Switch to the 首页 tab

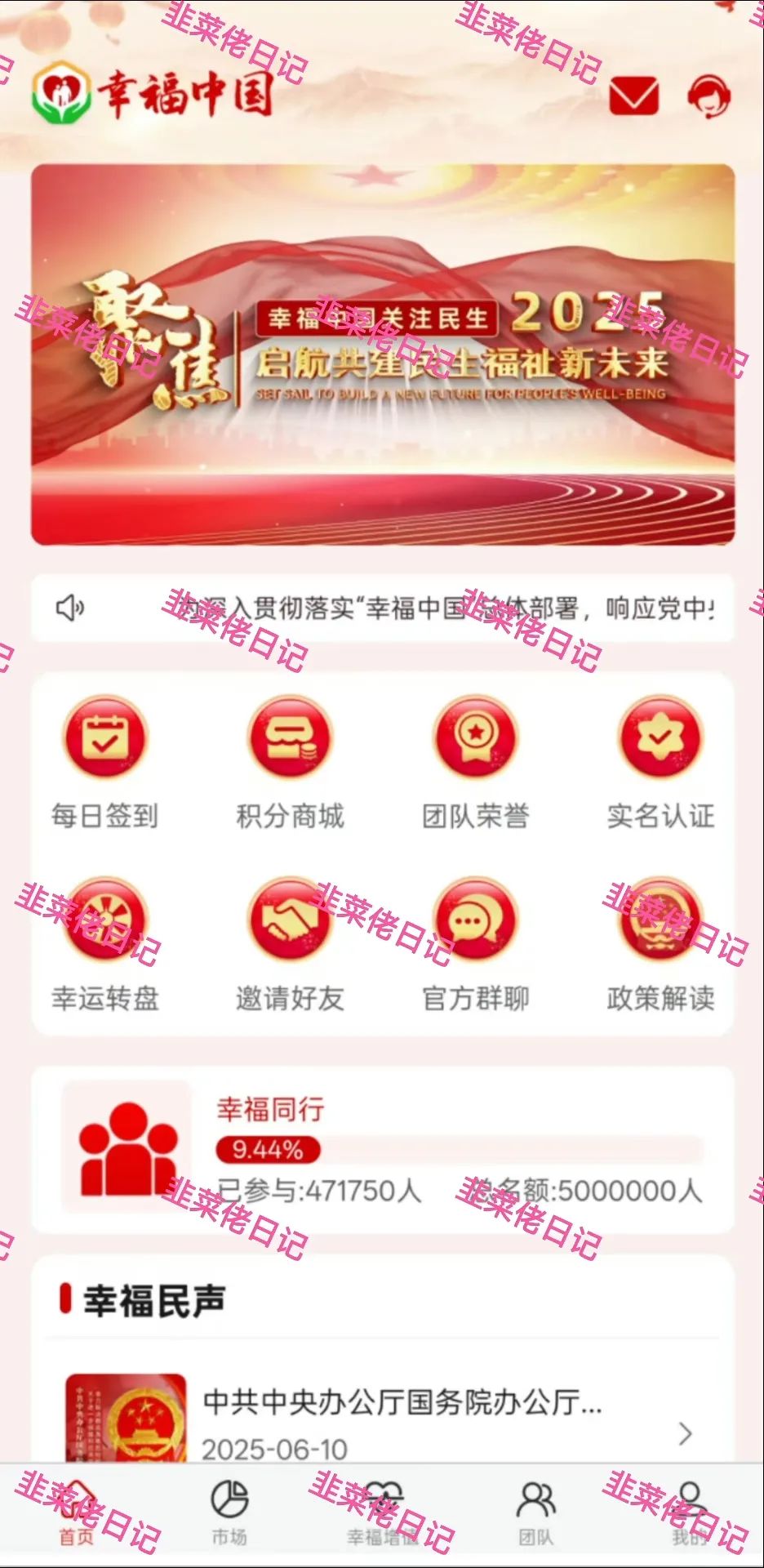click(77, 1515)
